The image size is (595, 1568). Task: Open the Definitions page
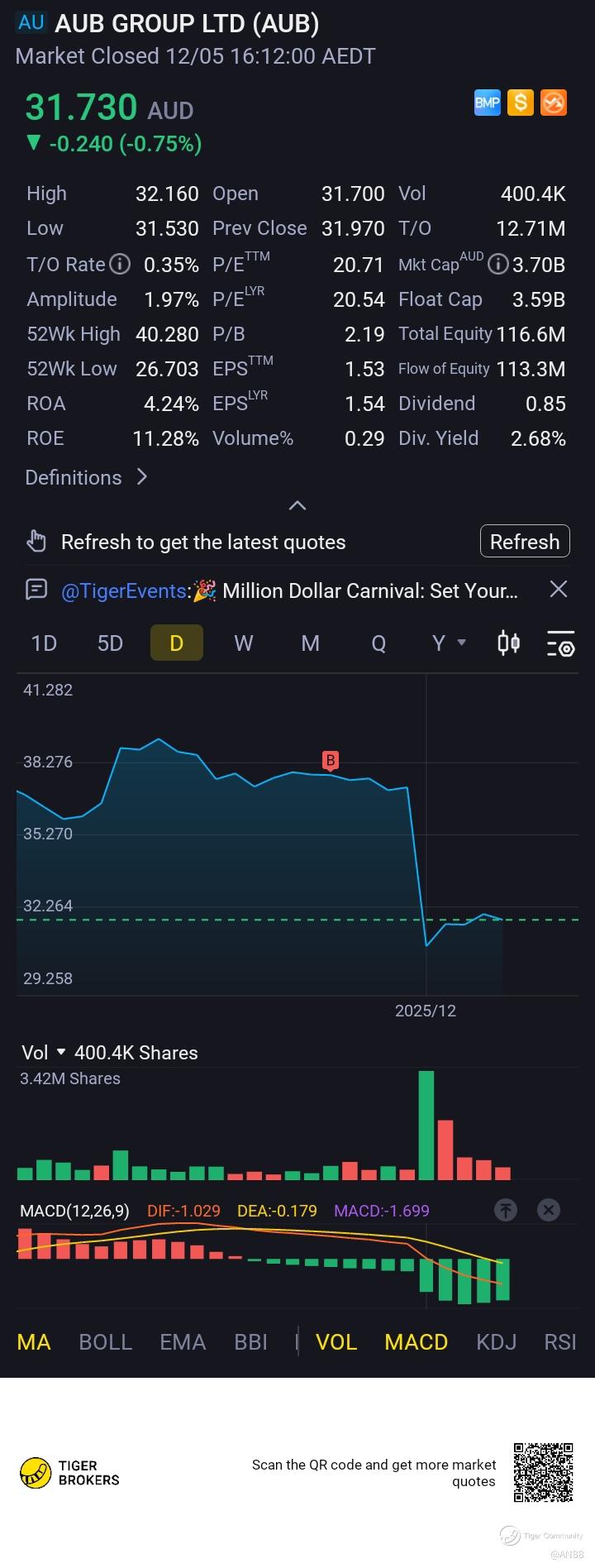pos(86,477)
